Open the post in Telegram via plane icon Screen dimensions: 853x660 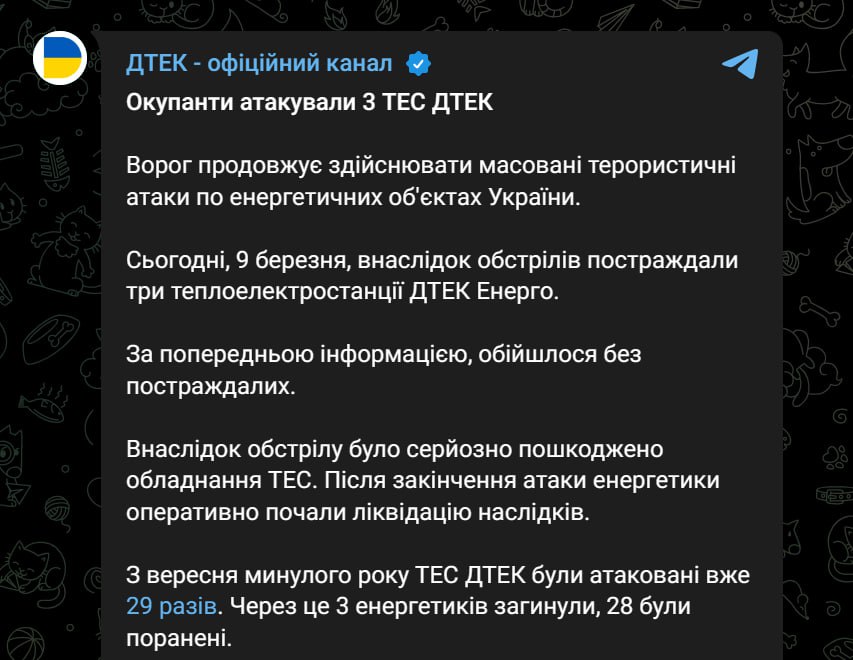click(740, 64)
